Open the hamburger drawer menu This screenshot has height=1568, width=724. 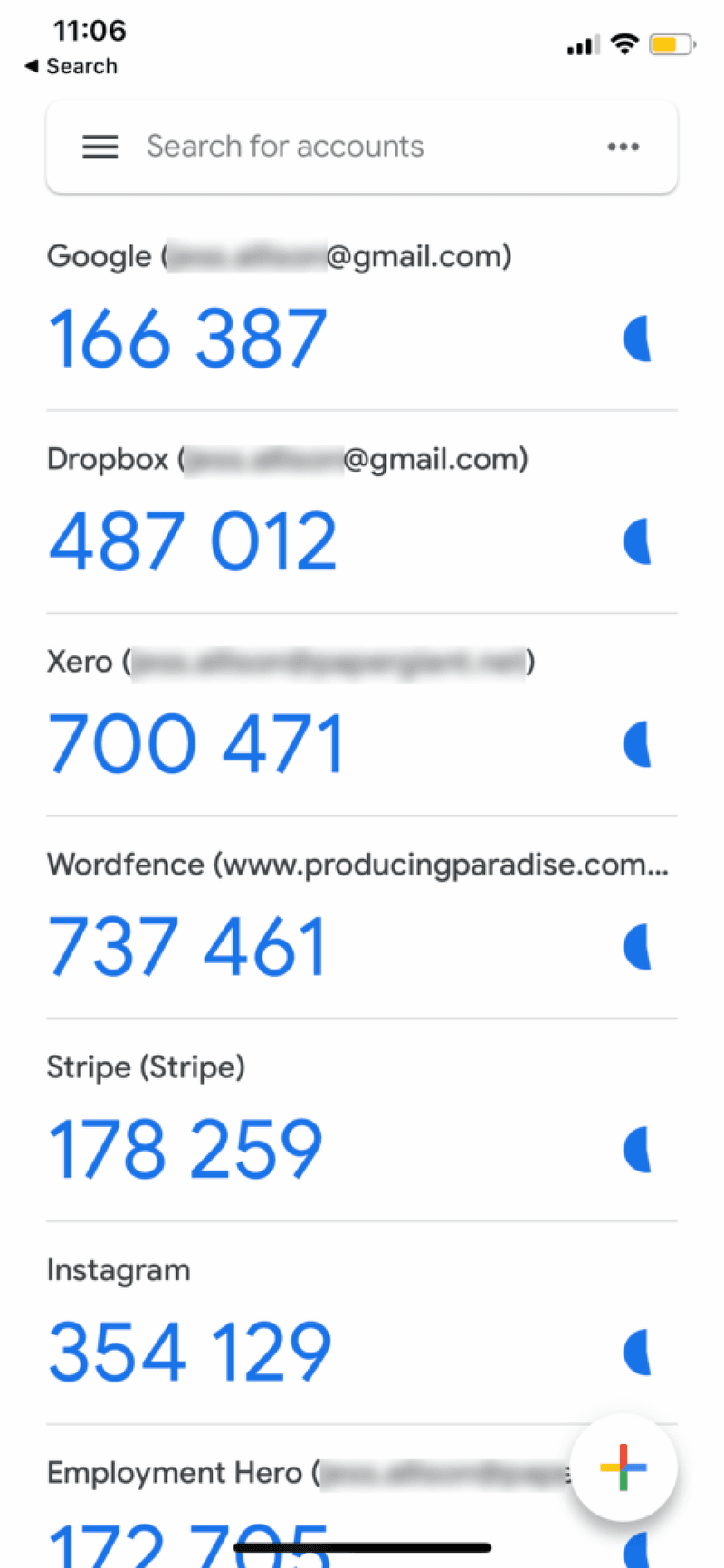tap(100, 147)
